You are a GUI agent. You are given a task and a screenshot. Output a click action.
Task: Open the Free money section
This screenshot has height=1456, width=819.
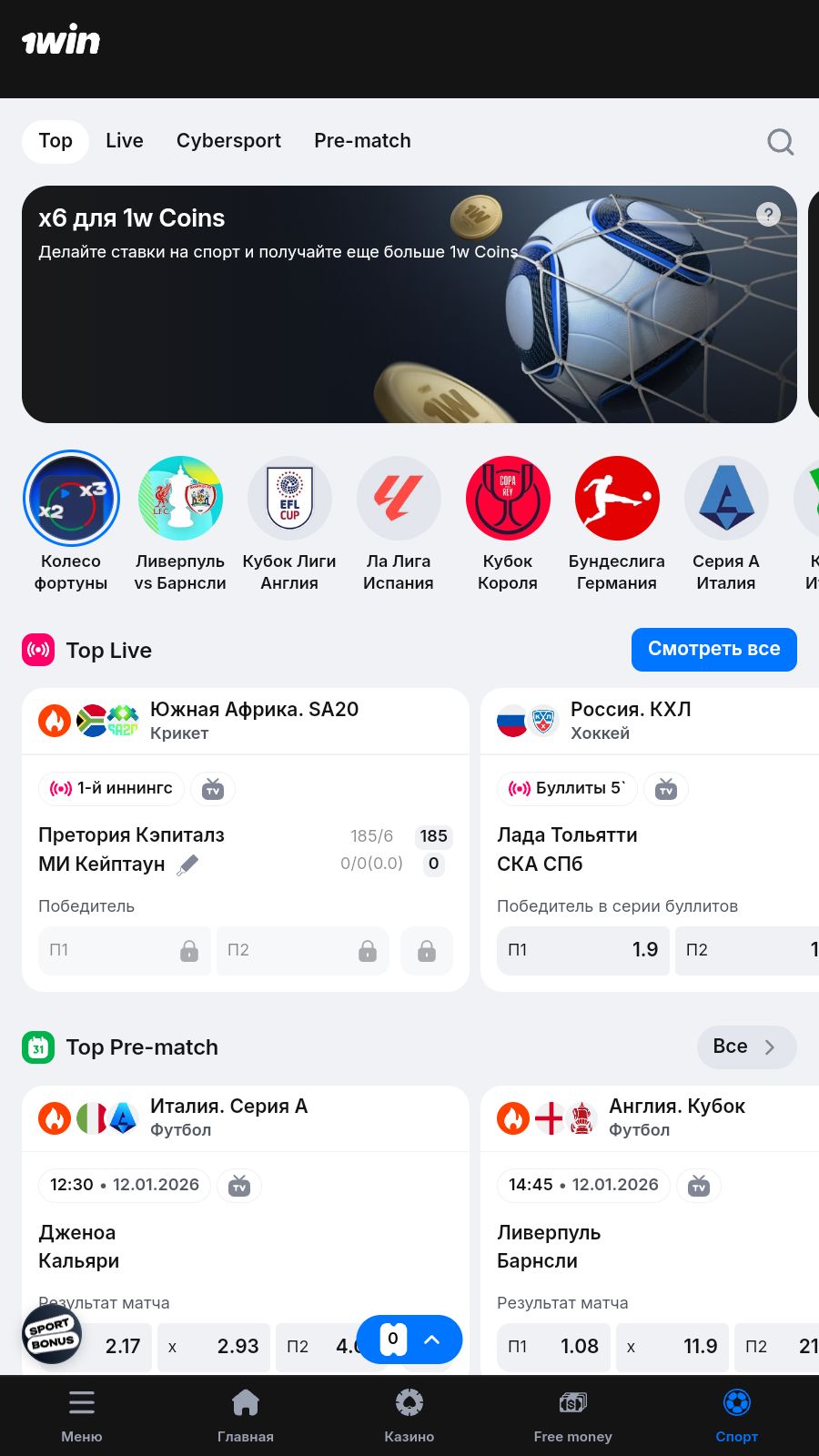(x=572, y=1412)
